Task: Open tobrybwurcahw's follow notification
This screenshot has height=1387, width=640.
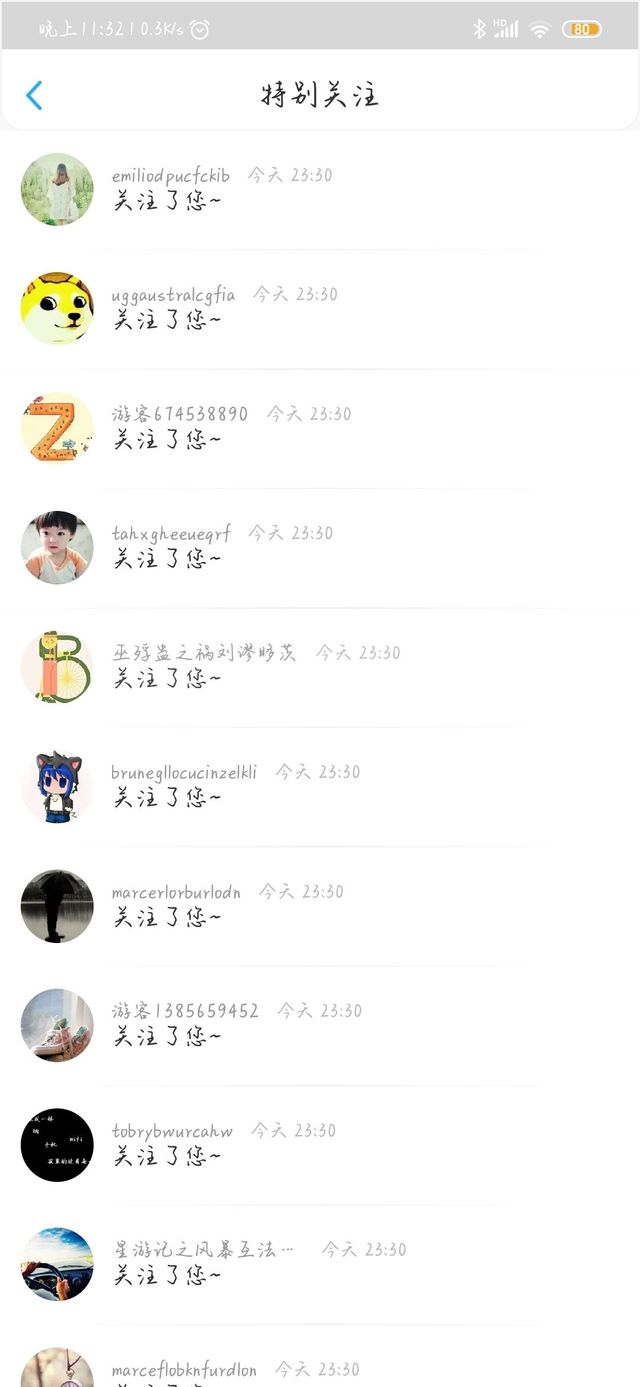Action: coord(320,1144)
